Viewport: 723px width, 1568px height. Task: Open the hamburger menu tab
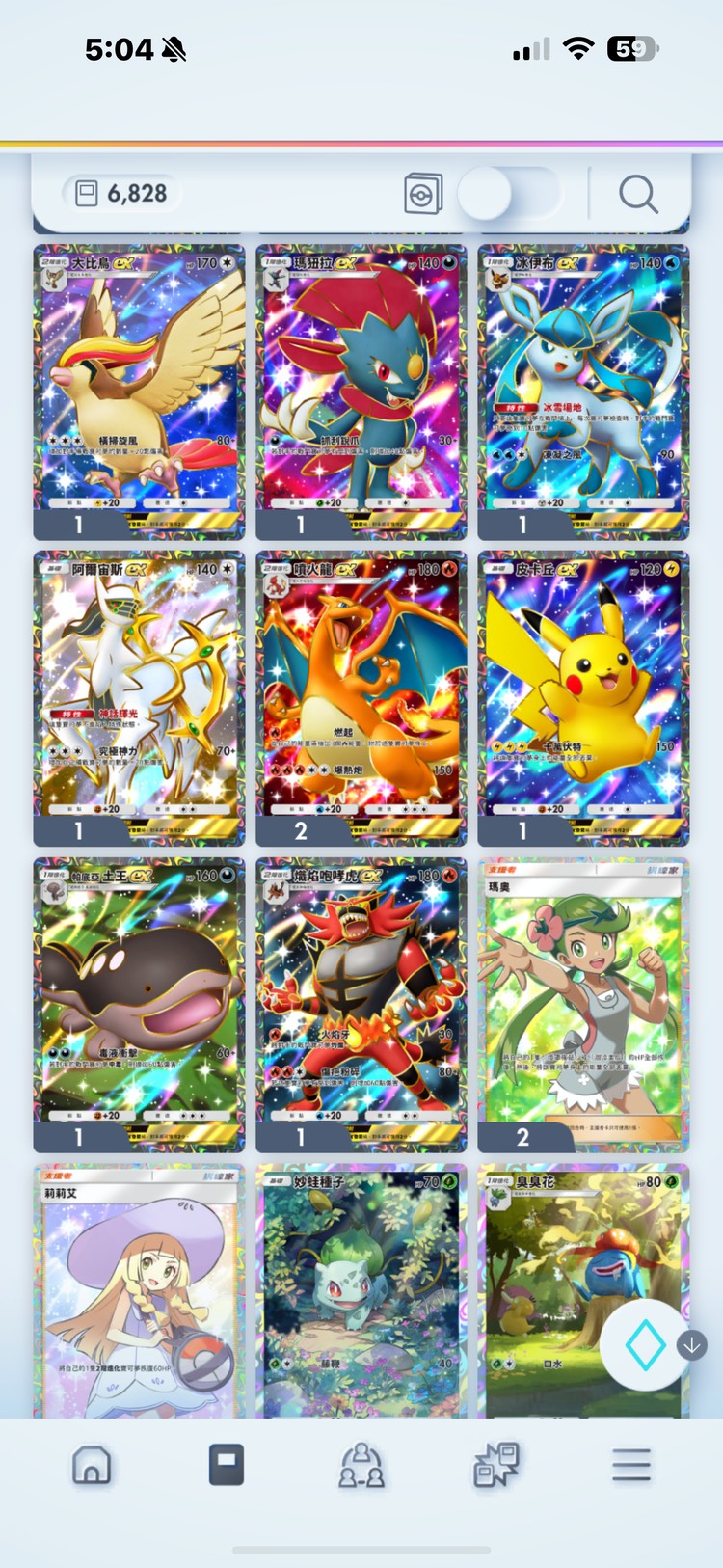click(x=630, y=1465)
